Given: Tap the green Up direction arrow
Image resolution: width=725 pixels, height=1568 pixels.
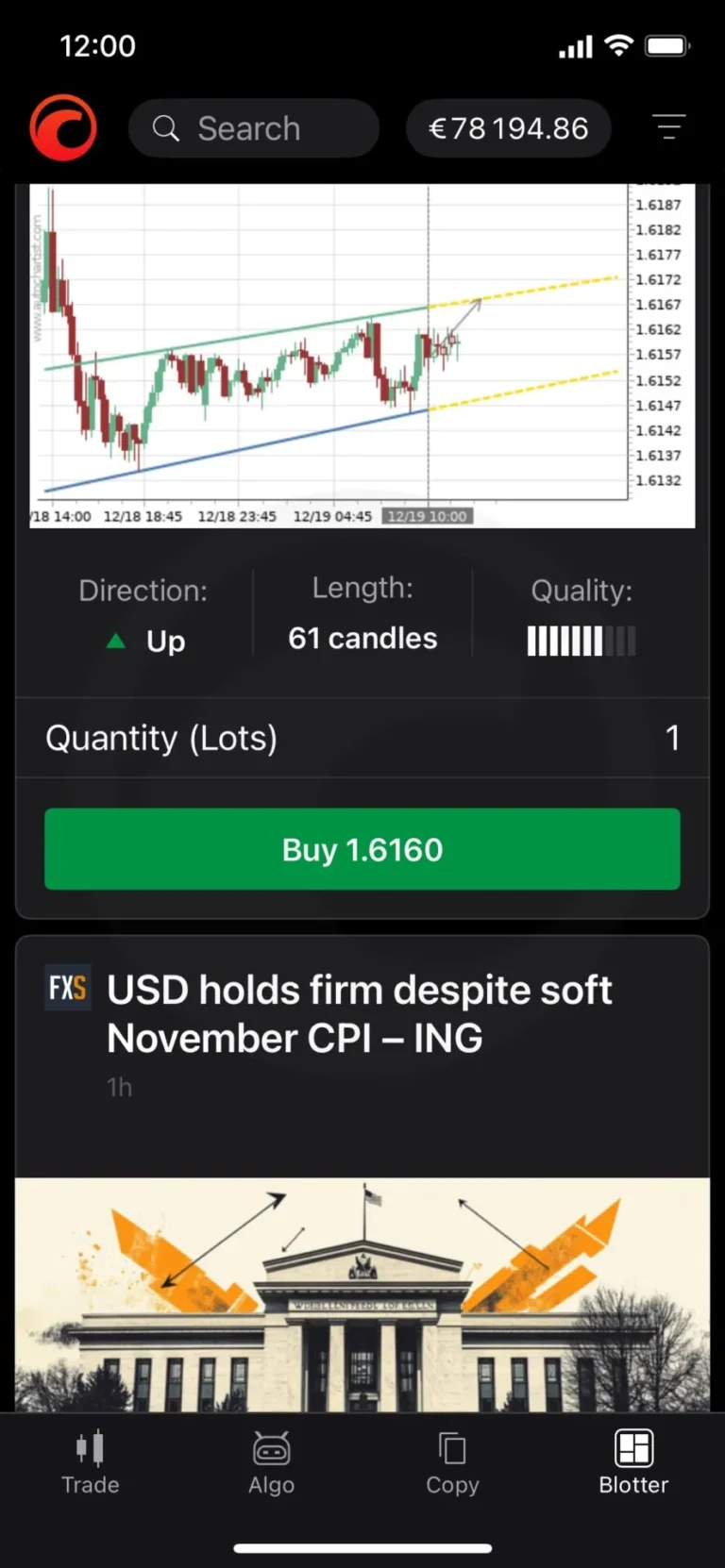Looking at the screenshot, I should click(x=115, y=641).
